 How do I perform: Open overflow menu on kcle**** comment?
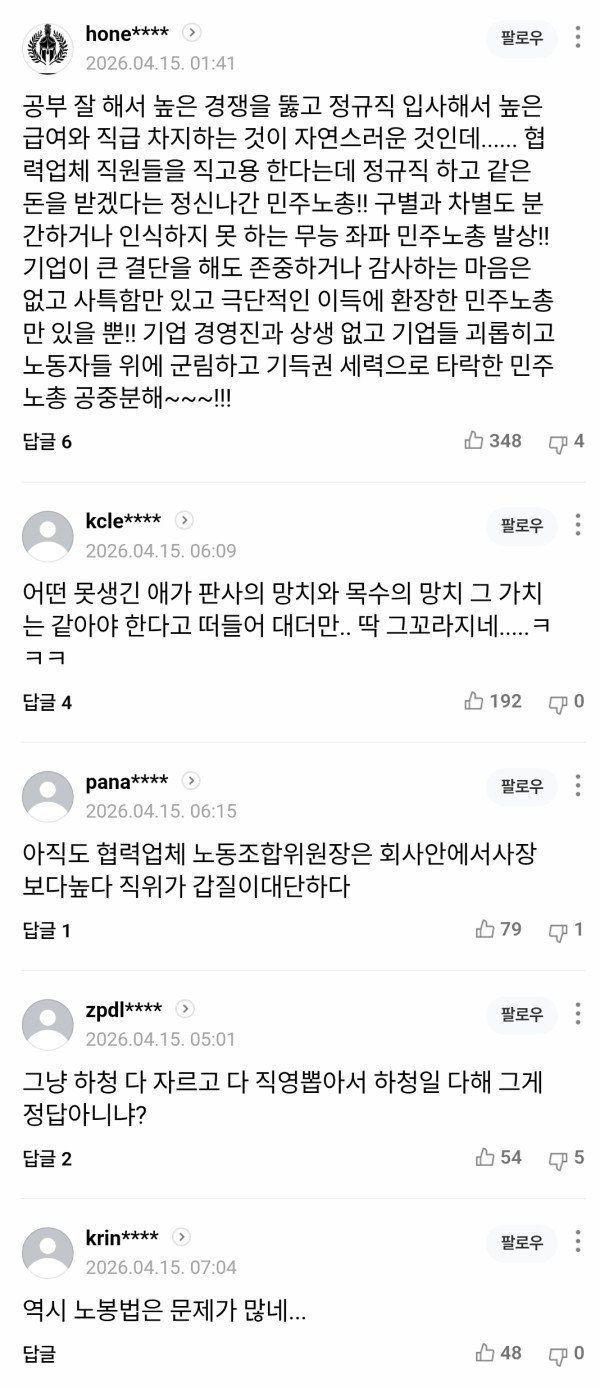pos(578,525)
